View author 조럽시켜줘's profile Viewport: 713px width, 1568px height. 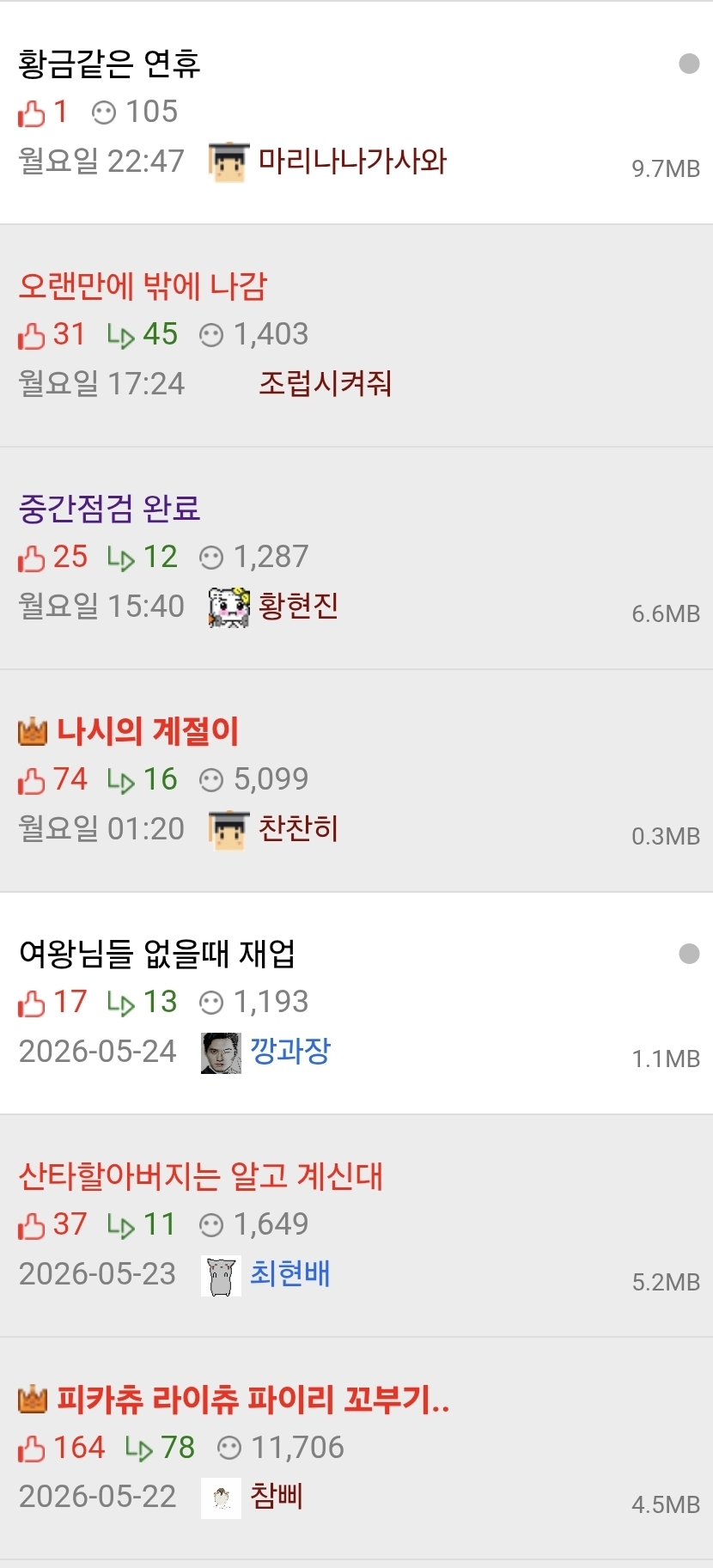(x=325, y=383)
